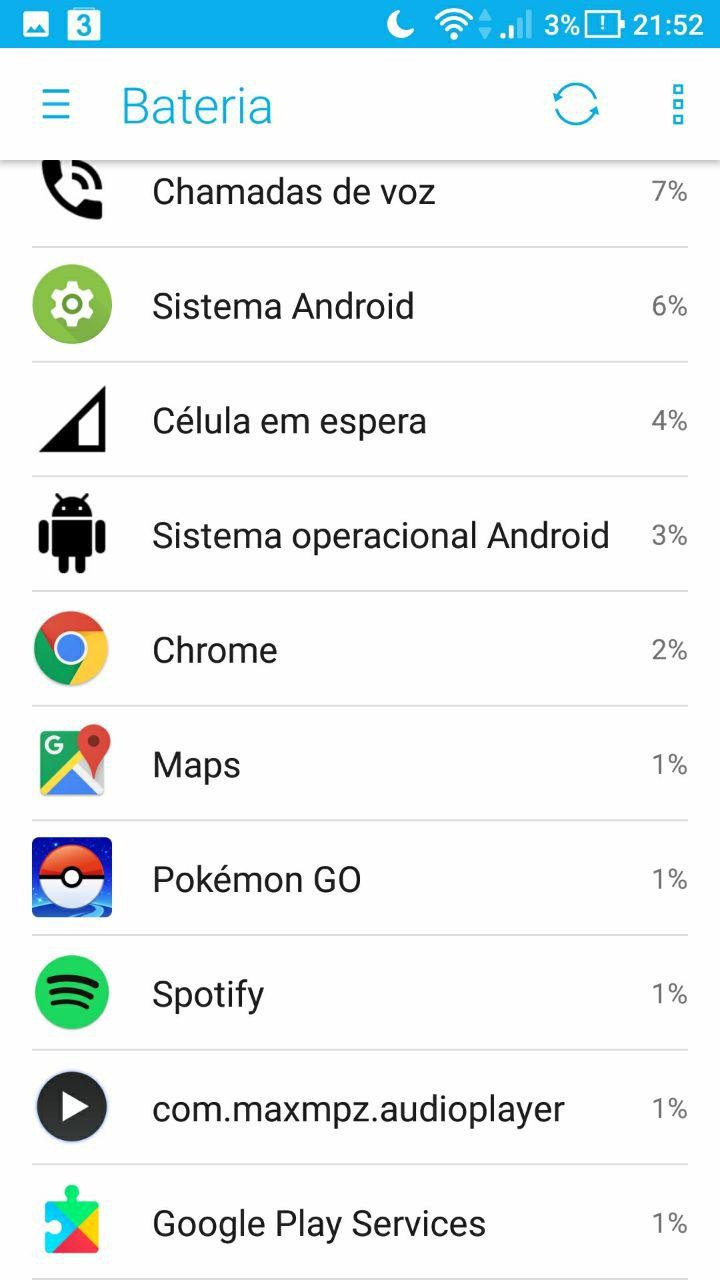
Task: Open Maps battery usage
Action: [x=360, y=764]
